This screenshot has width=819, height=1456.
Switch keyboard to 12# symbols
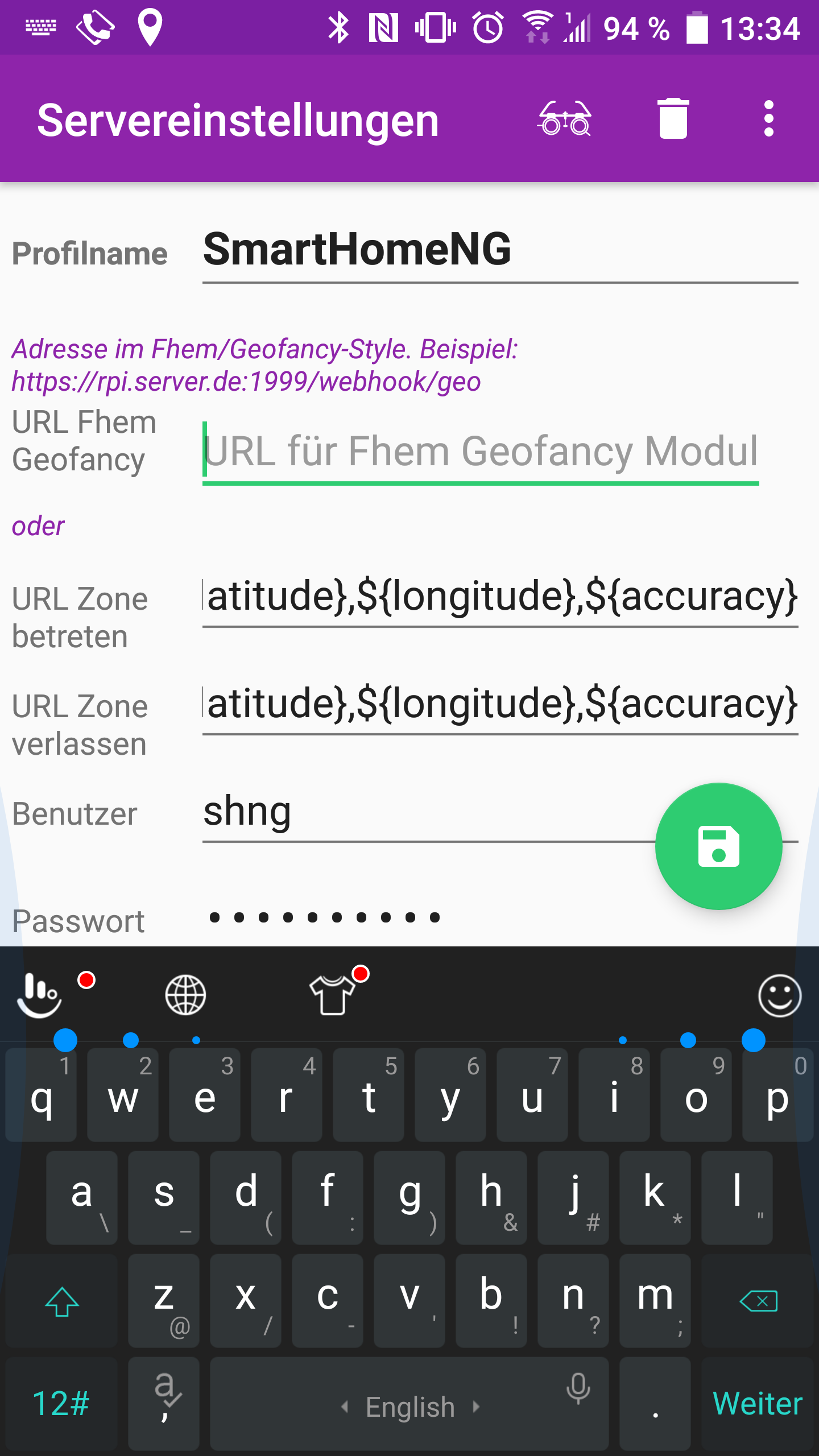pos(61,1403)
